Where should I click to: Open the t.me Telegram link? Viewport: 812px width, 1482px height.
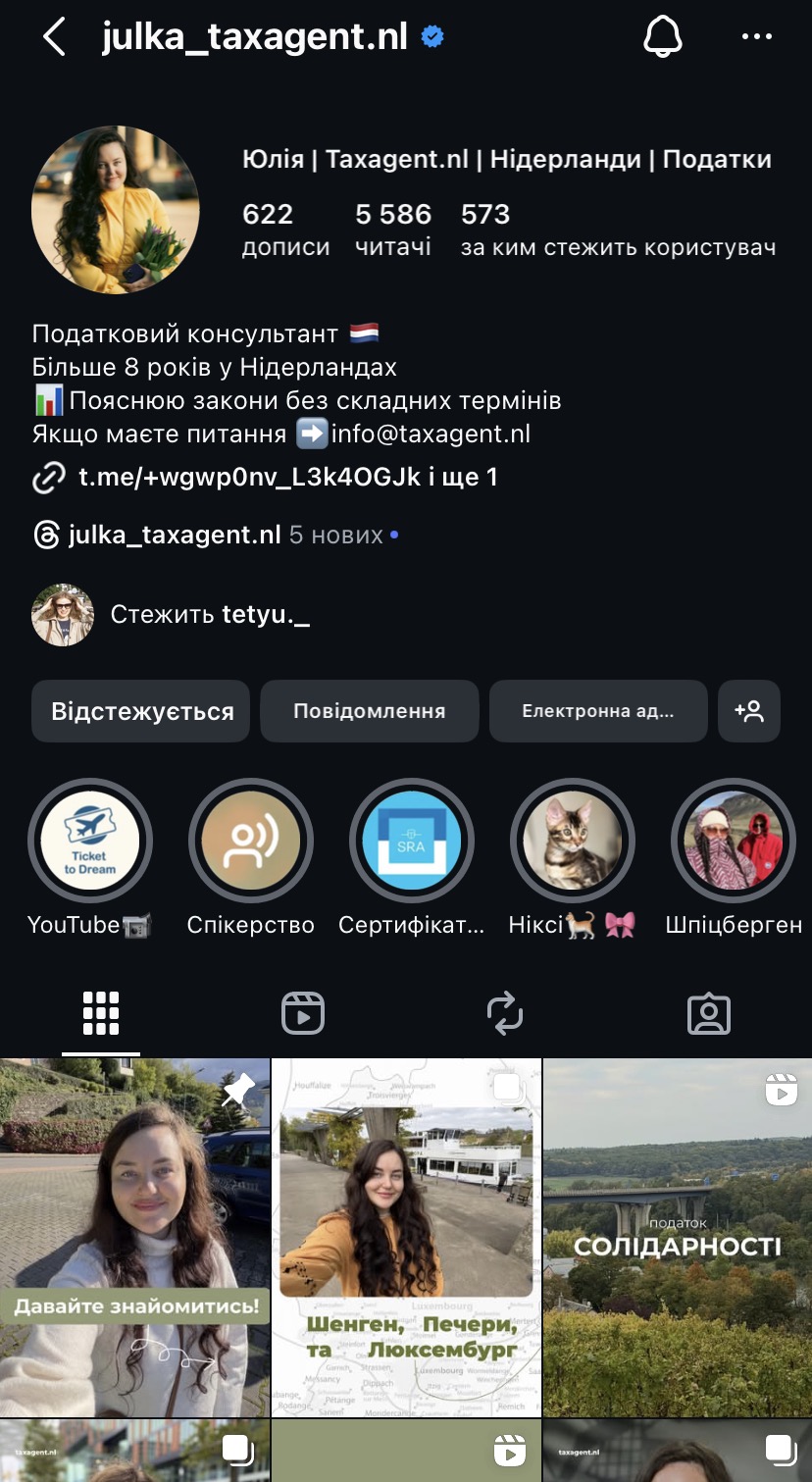click(243, 476)
